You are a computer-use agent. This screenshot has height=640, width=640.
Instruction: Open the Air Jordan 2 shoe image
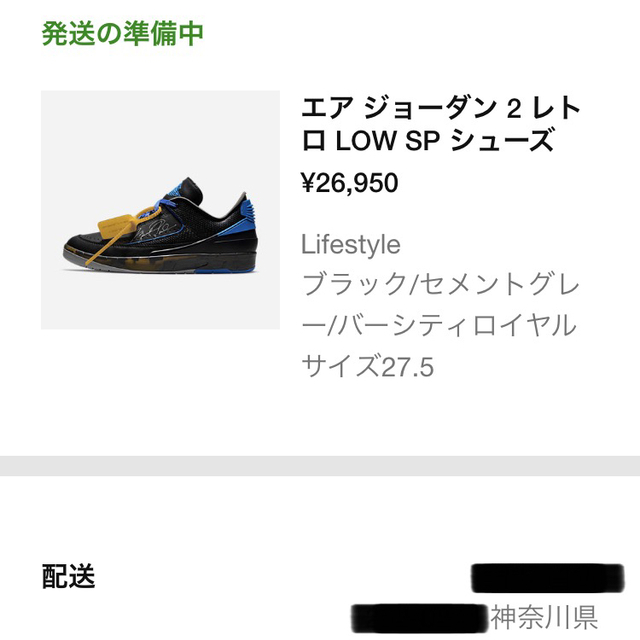(x=160, y=211)
